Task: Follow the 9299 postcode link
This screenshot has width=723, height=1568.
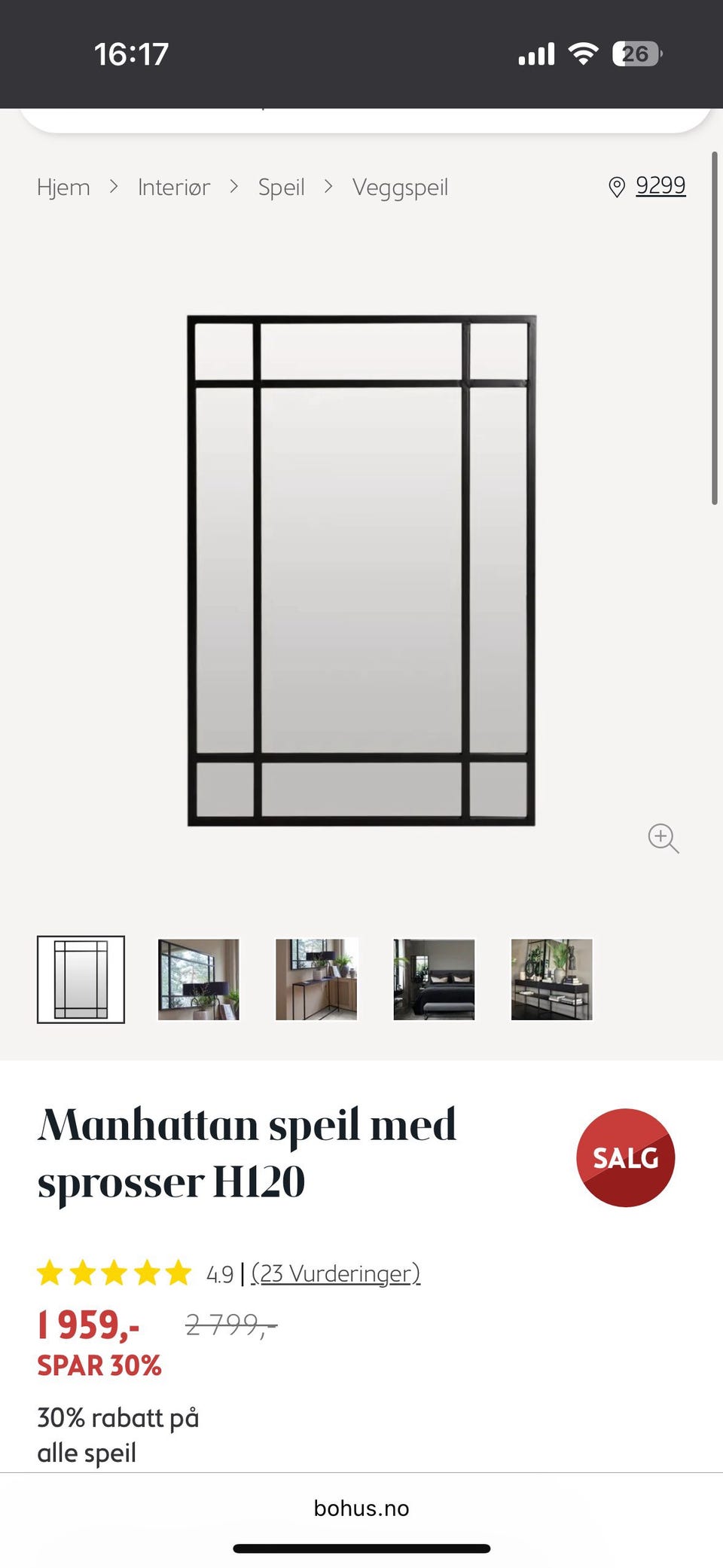Action: pyautogui.click(x=660, y=185)
